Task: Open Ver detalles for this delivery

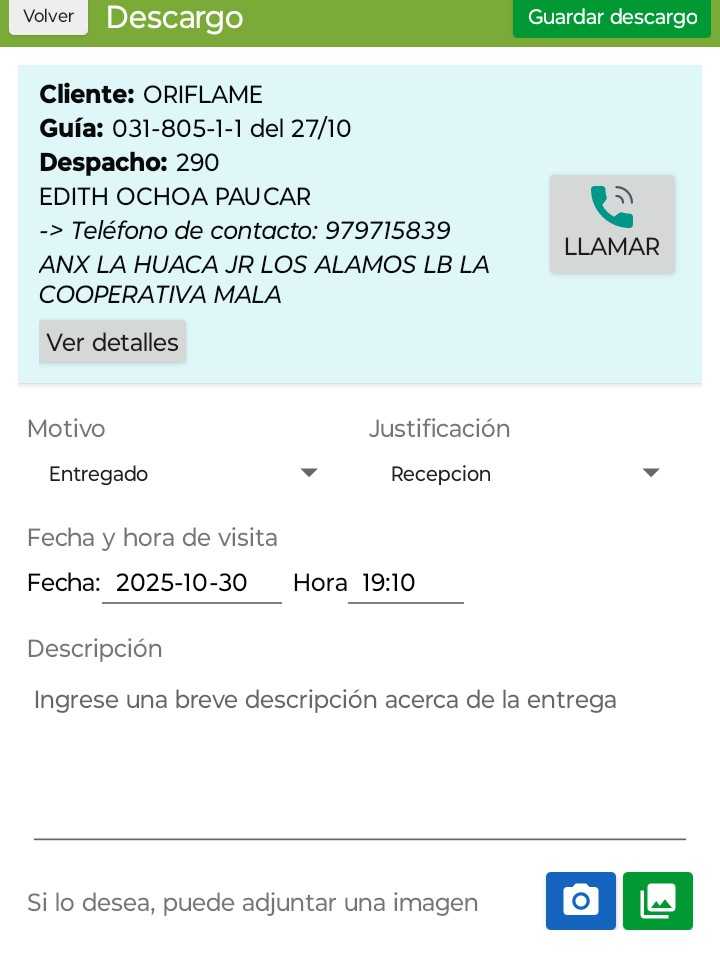Action: (x=112, y=342)
